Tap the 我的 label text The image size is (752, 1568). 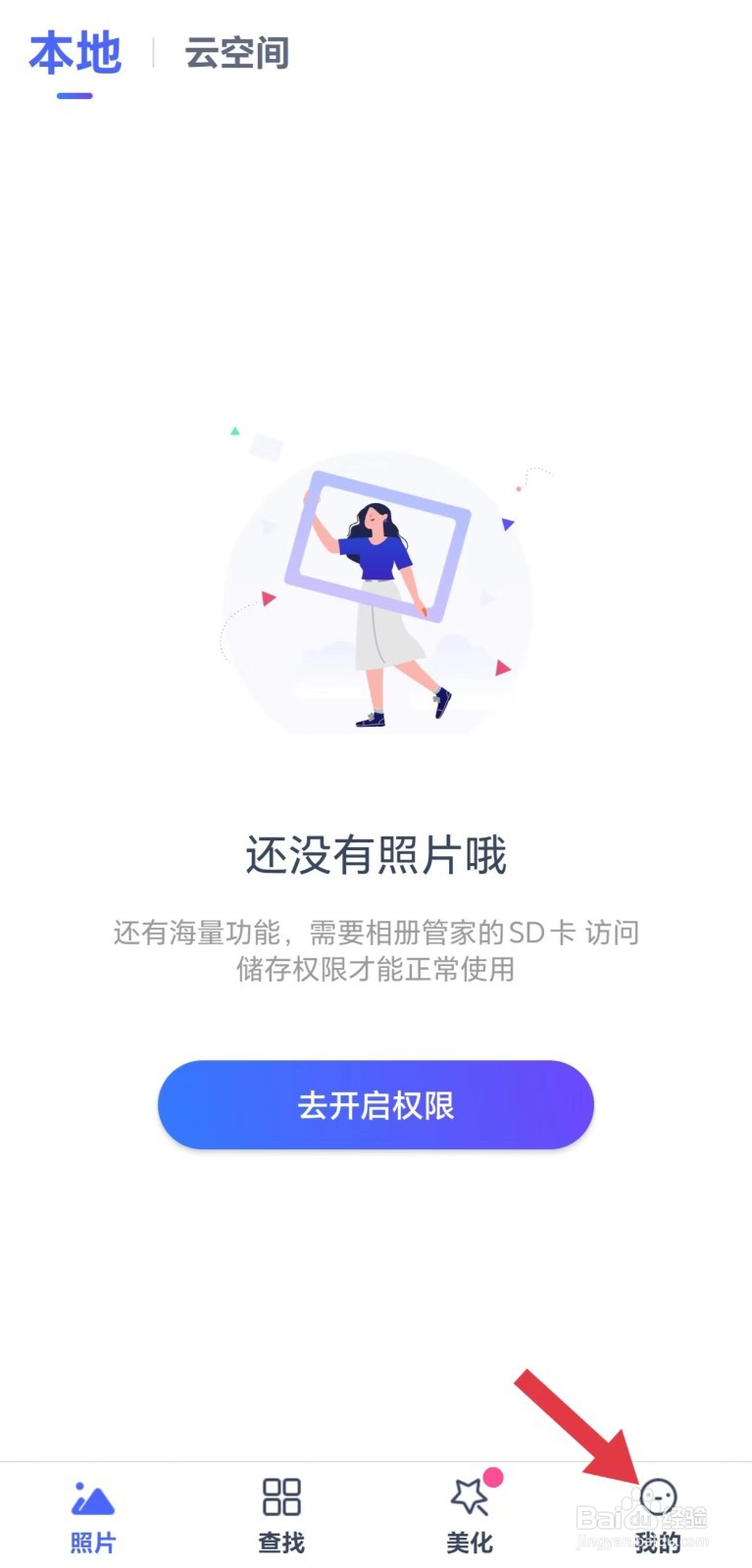tap(660, 1542)
